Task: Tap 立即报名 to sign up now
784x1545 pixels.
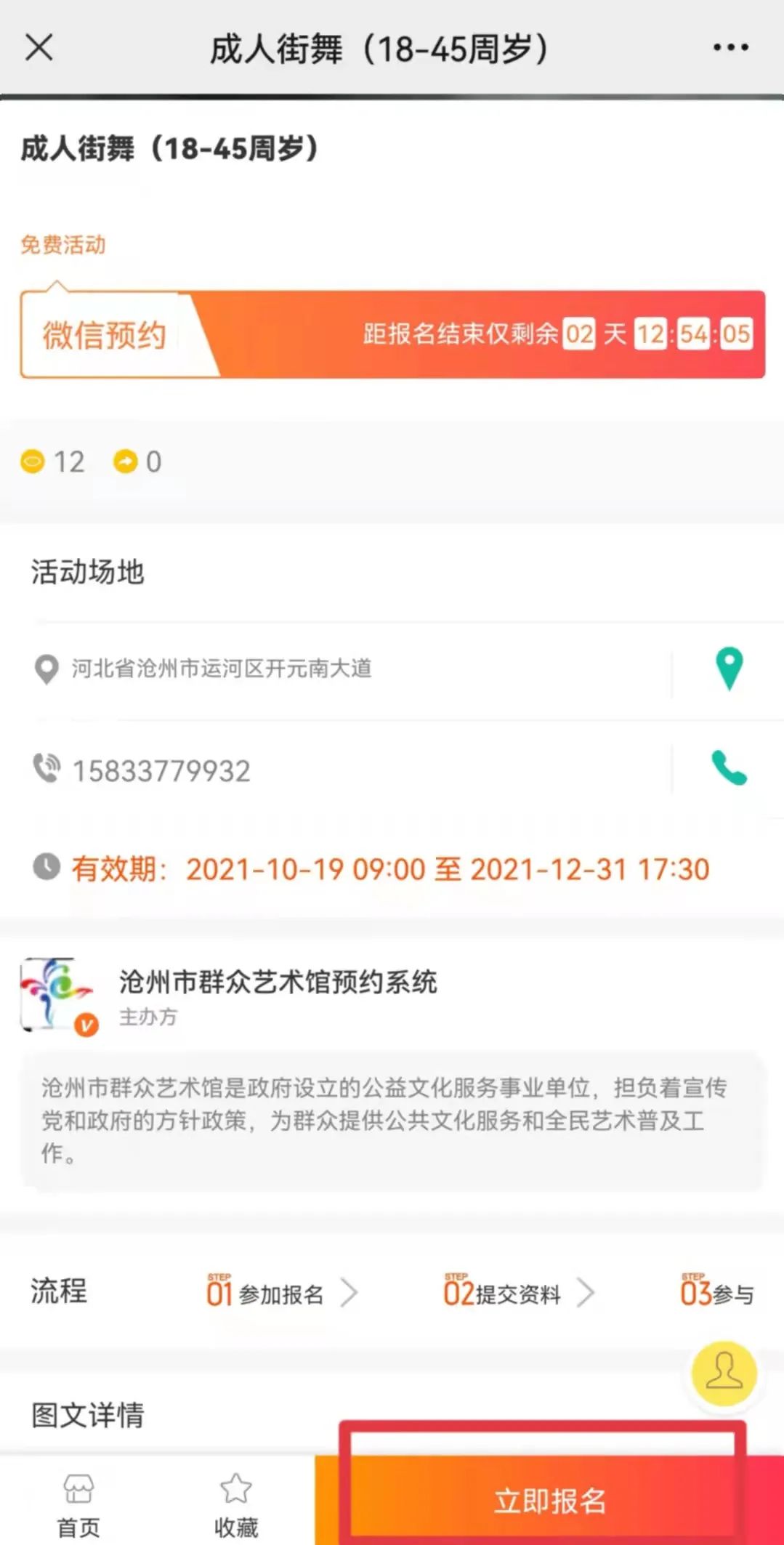Action: (549, 1500)
